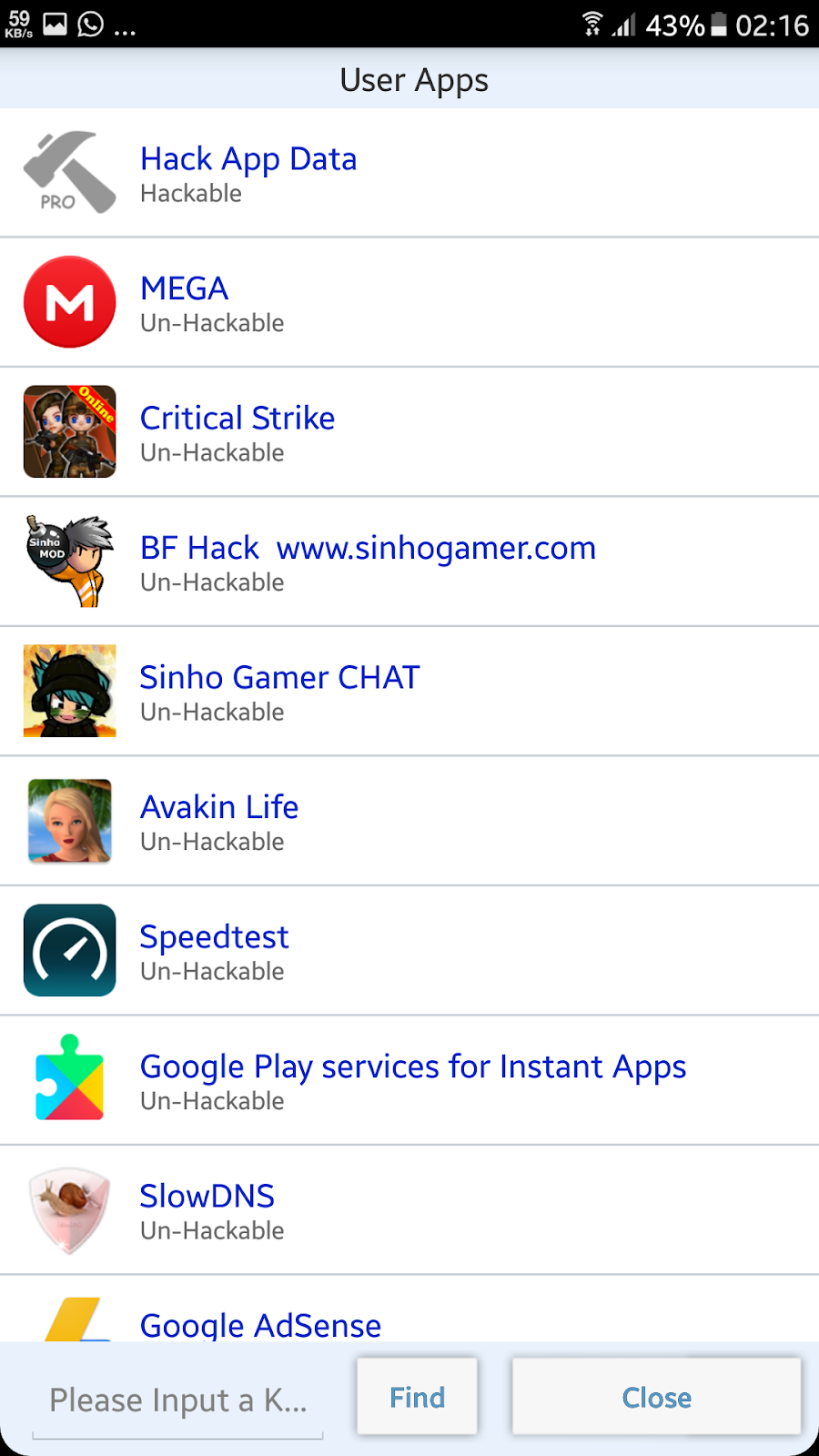Focus the keyword input field
Screen dimensions: 819x1456
(x=178, y=1400)
